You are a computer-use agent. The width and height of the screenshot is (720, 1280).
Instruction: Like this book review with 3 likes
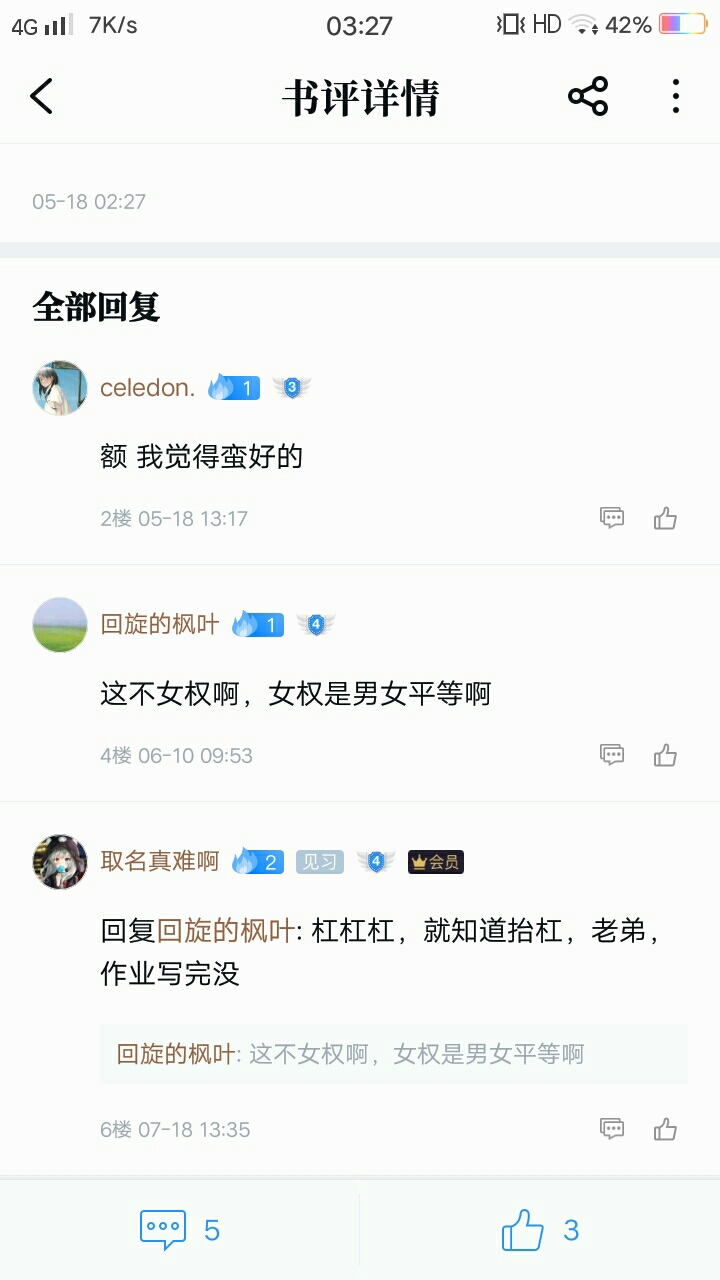(x=540, y=1230)
